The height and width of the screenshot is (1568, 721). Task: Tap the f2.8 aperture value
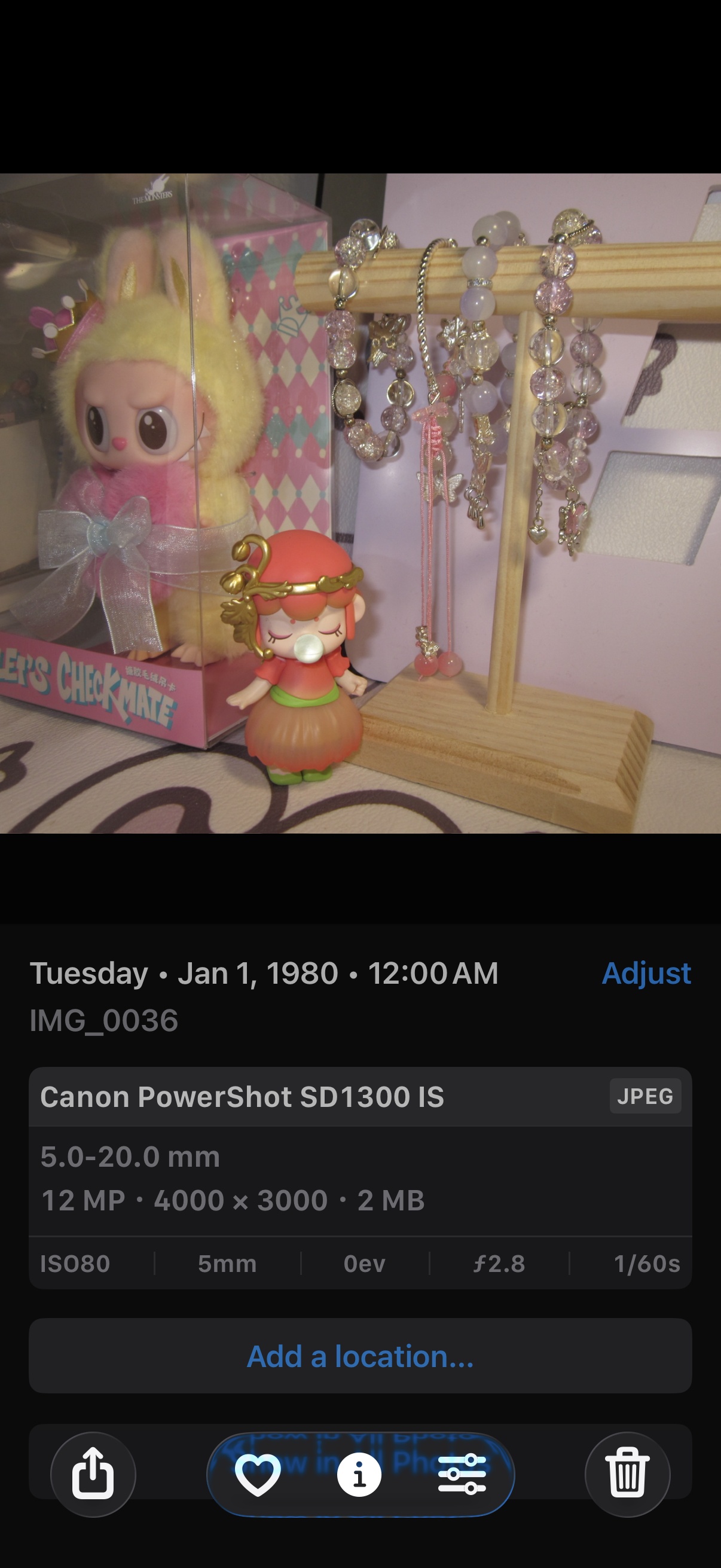tap(500, 1263)
